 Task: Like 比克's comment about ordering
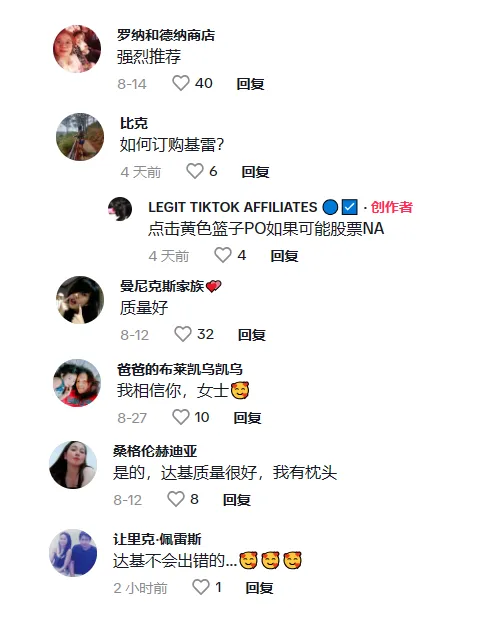click(195, 171)
